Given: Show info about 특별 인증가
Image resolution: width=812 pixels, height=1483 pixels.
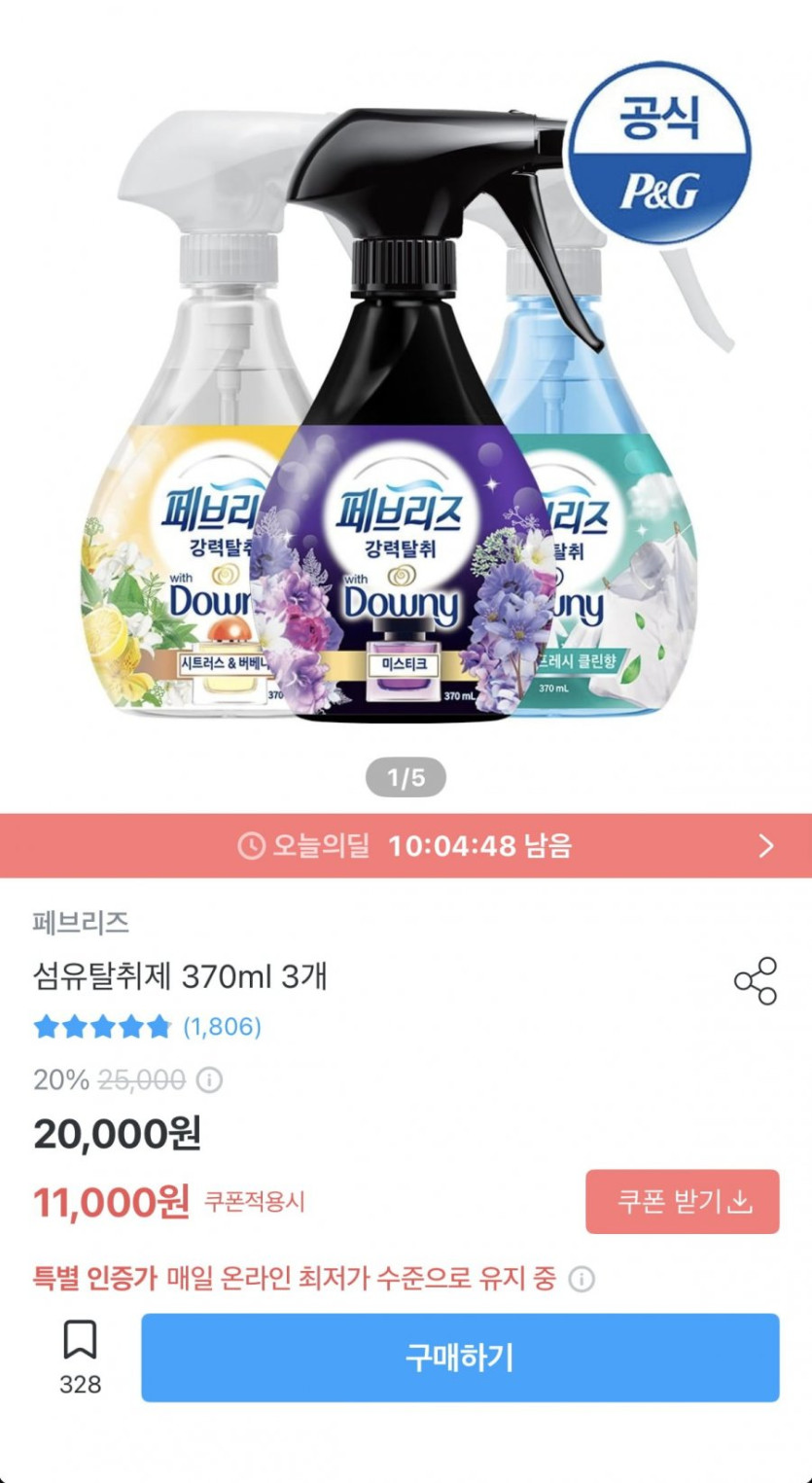Looking at the screenshot, I should coord(582,1279).
